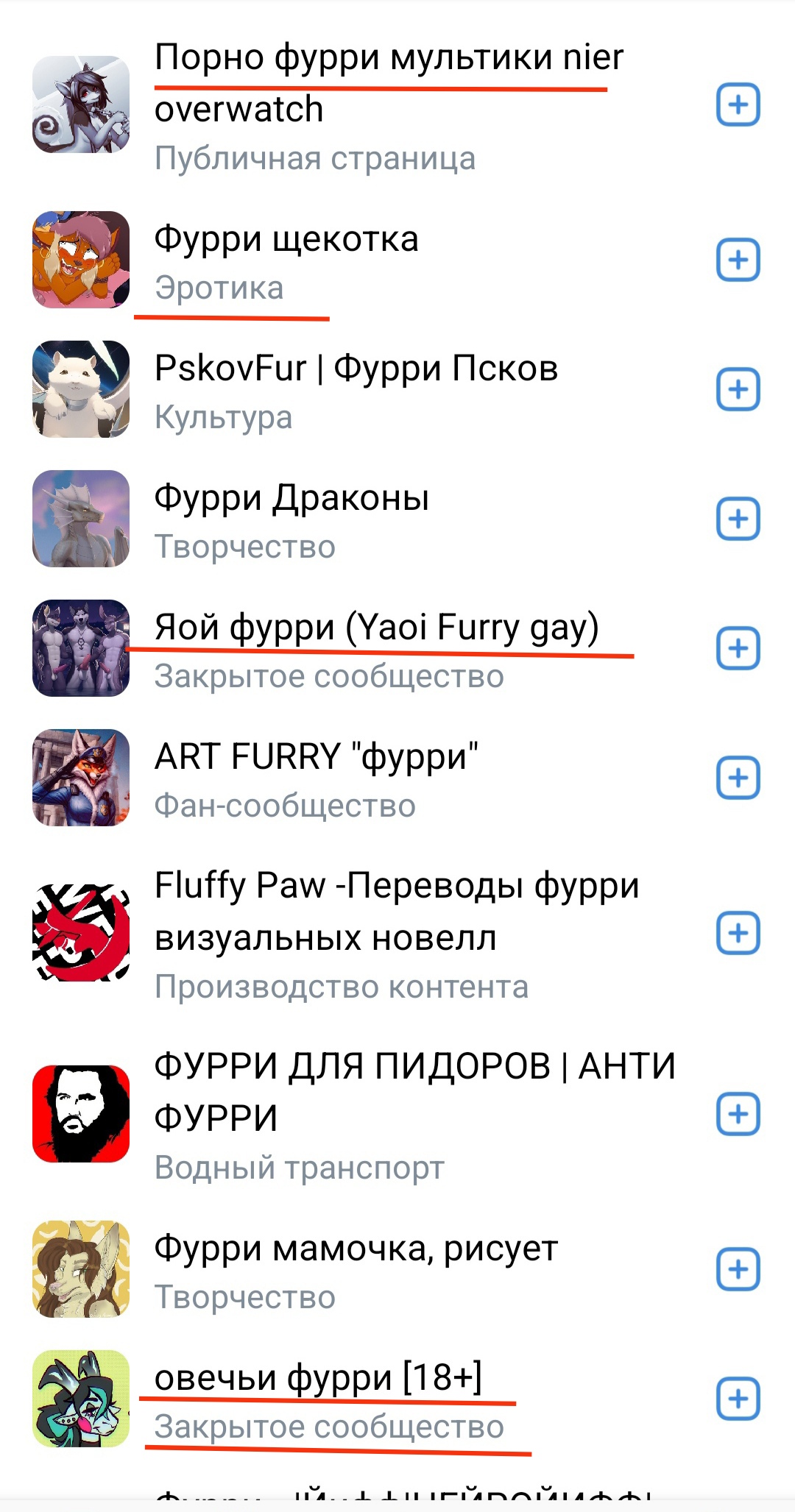Join ART FURRY "фурри" via plus button

click(x=738, y=778)
